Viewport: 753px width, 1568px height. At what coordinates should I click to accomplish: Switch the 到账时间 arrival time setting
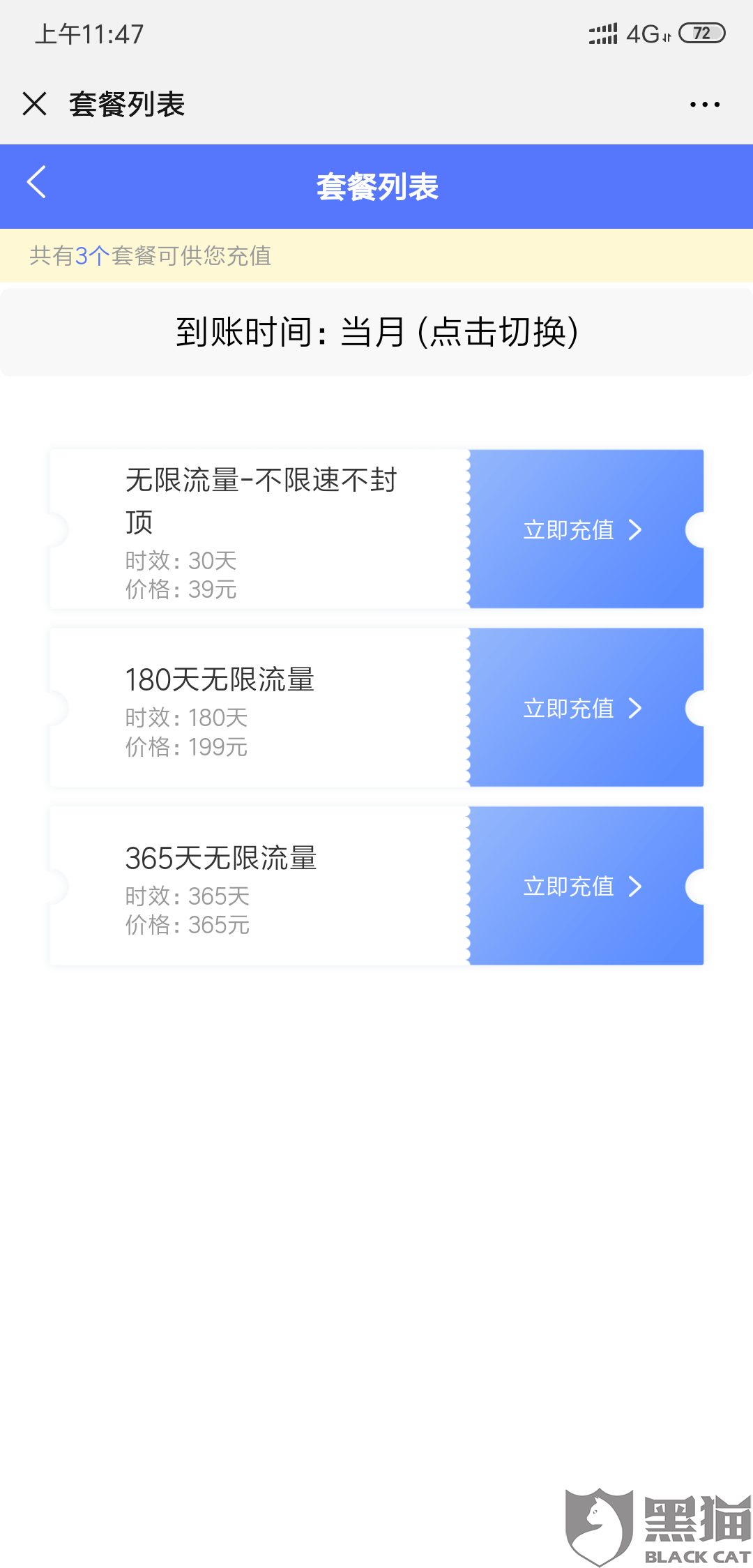pyautogui.click(x=376, y=332)
